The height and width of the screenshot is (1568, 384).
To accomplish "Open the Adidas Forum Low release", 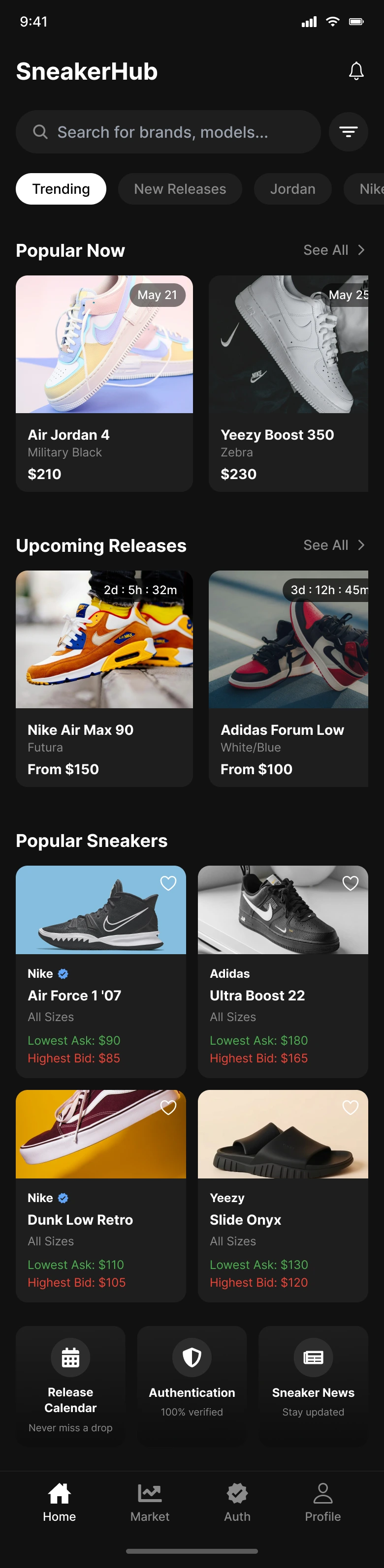I will 288,678.
